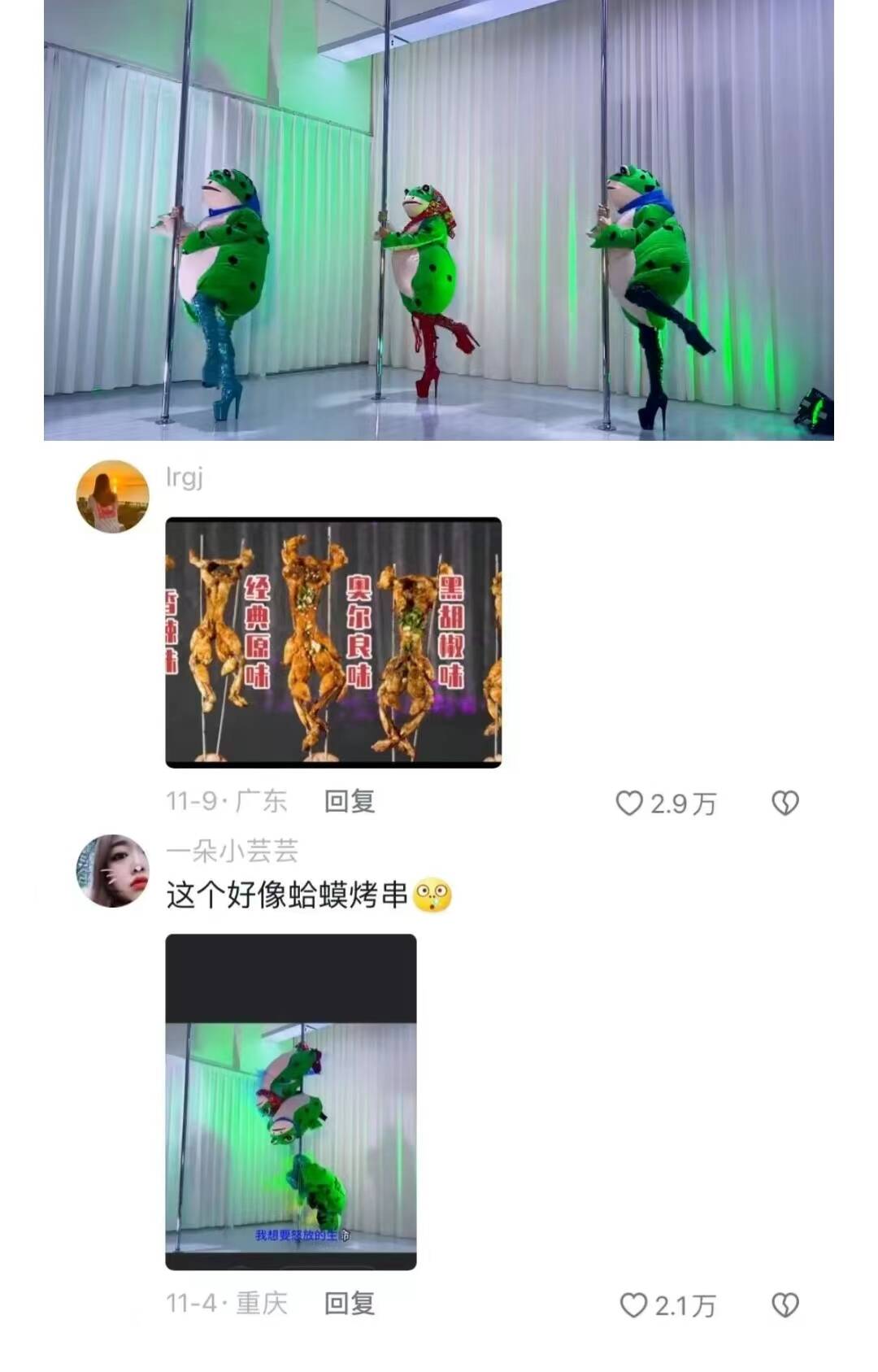
Task: Open the username lrgj
Action: tap(185, 477)
